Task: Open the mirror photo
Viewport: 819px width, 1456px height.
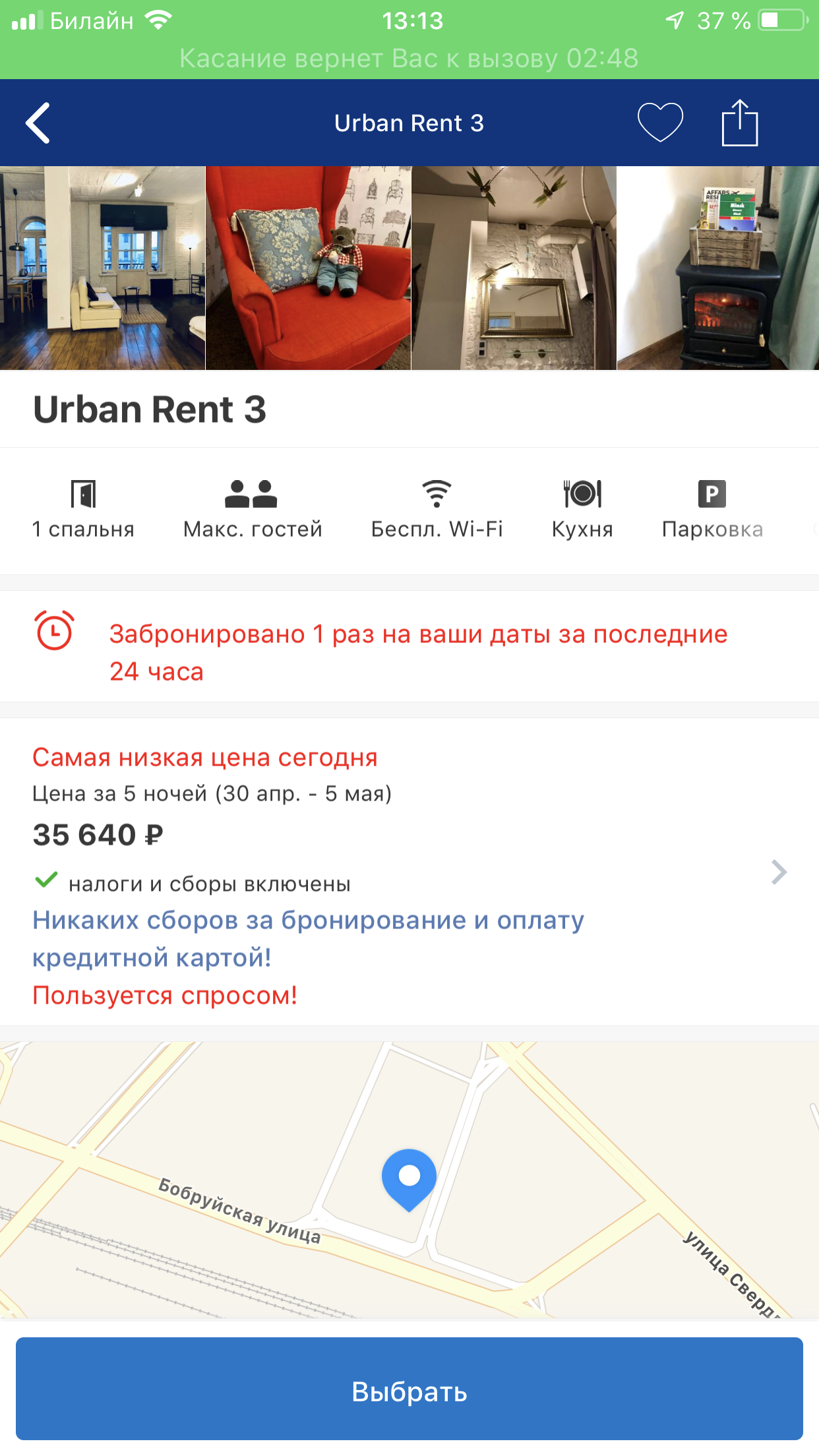Action: click(x=514, y=268)
